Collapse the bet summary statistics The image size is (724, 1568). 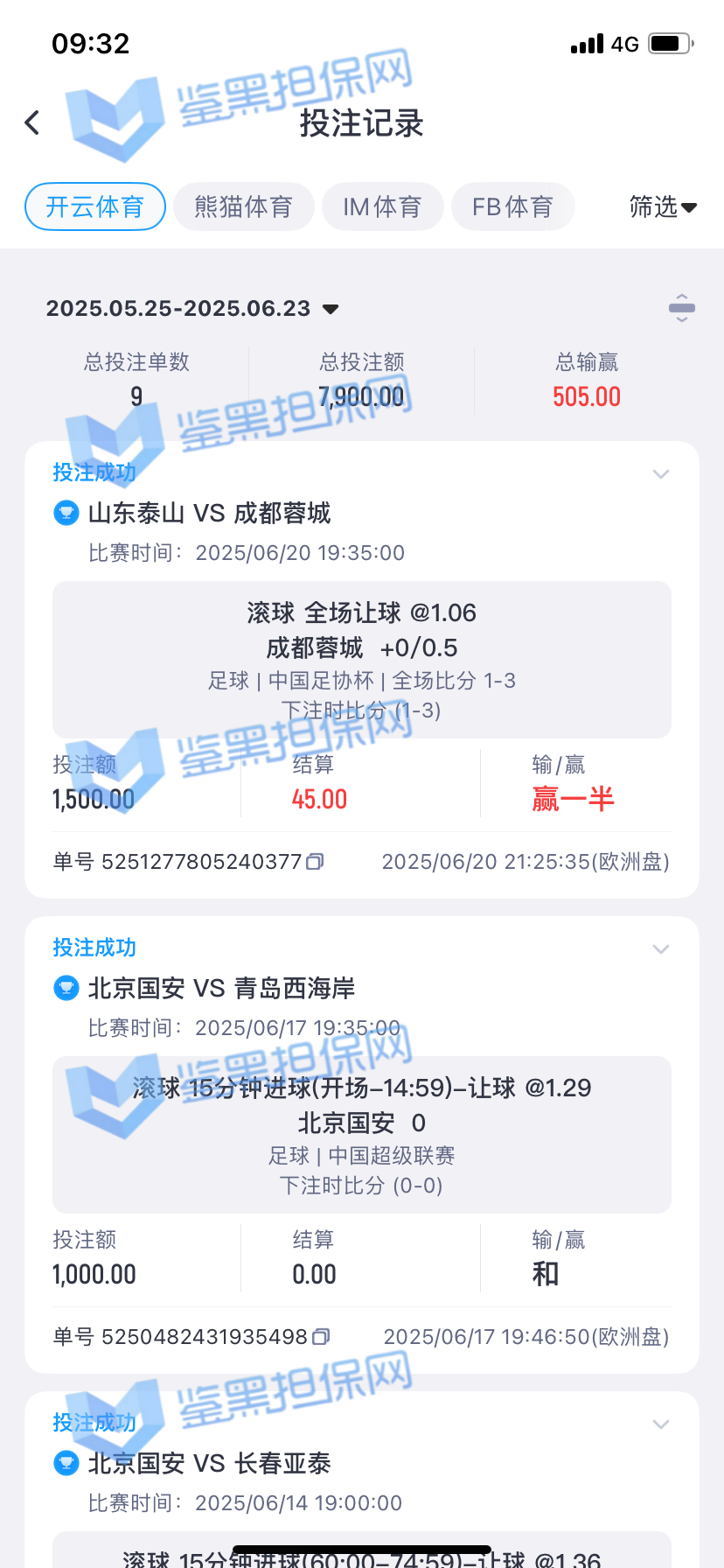tap(681, 308)
